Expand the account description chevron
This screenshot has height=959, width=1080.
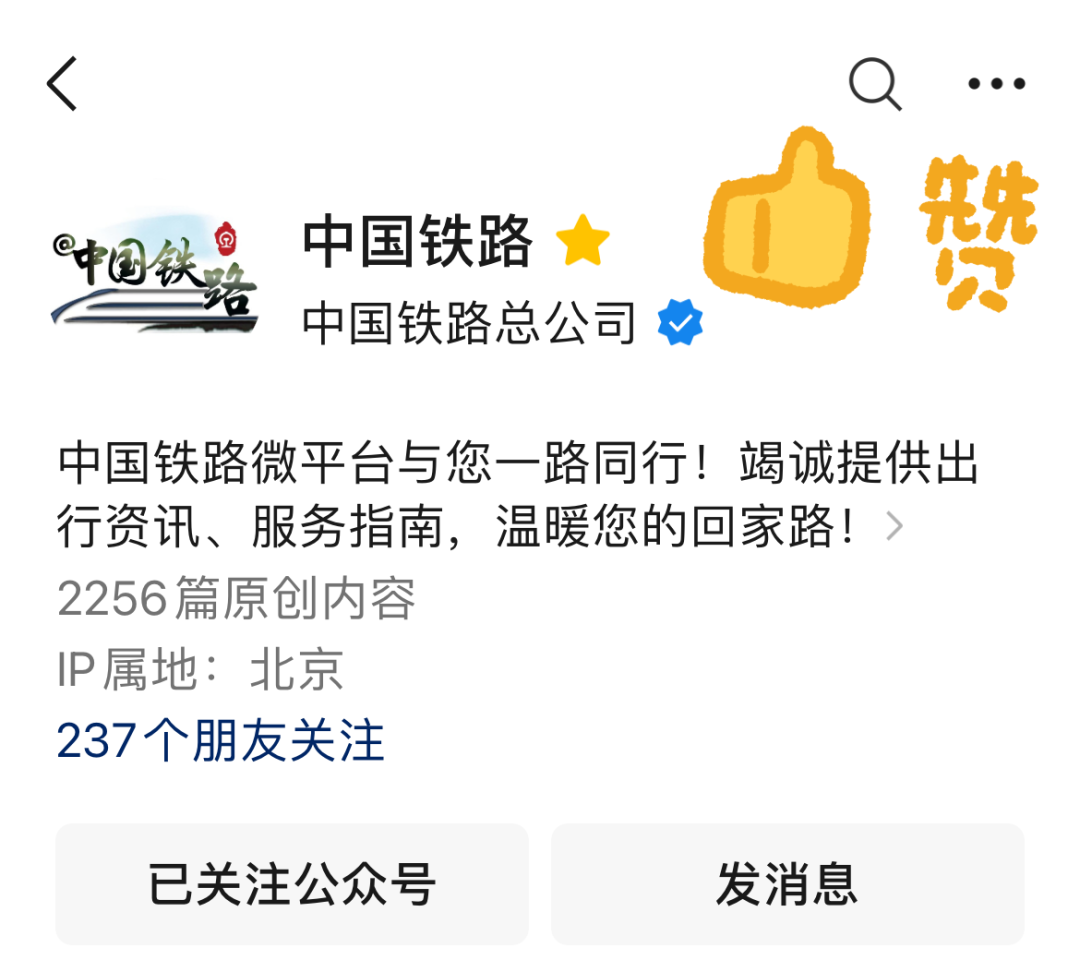point(894,527)
